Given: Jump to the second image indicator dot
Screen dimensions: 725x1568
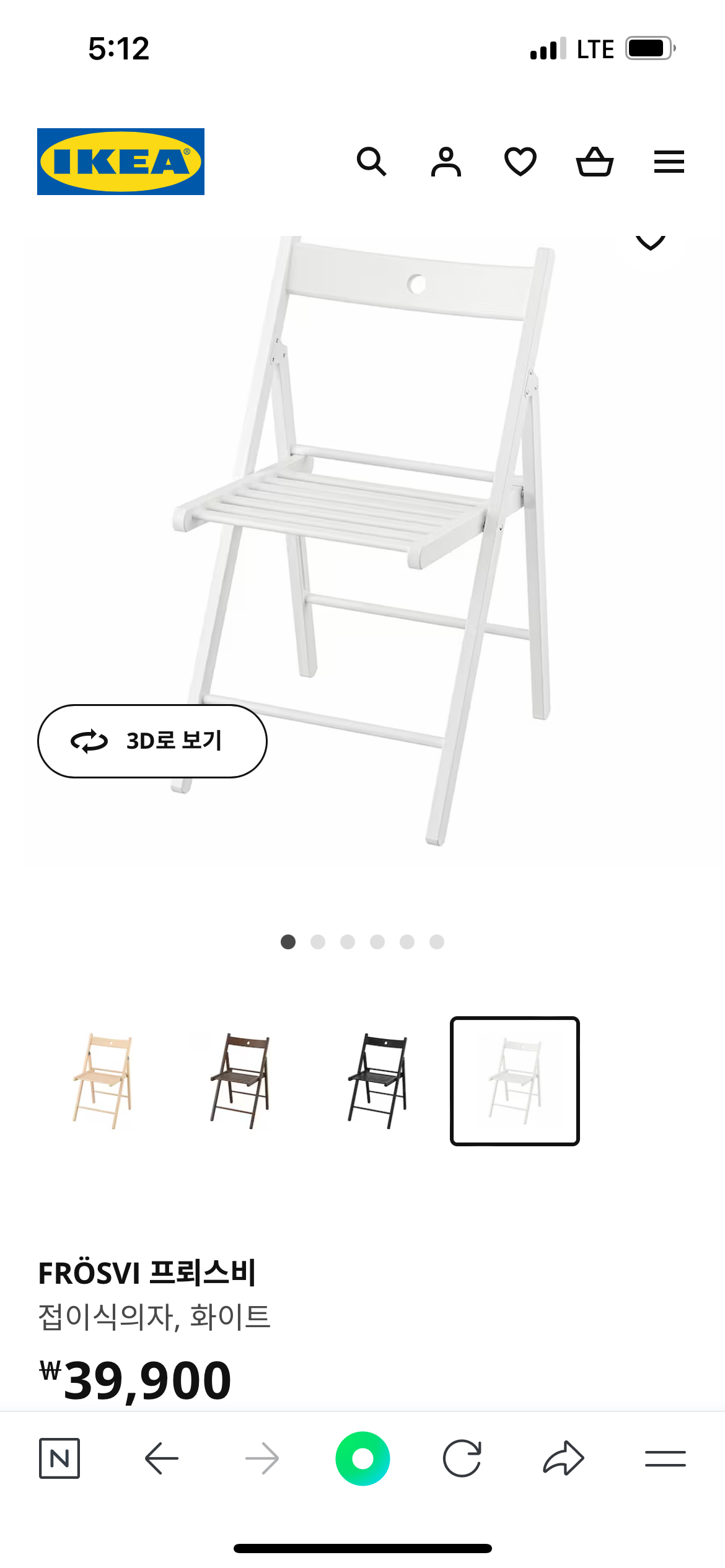Looking at the screenshot, I should (x=318, y=942).
